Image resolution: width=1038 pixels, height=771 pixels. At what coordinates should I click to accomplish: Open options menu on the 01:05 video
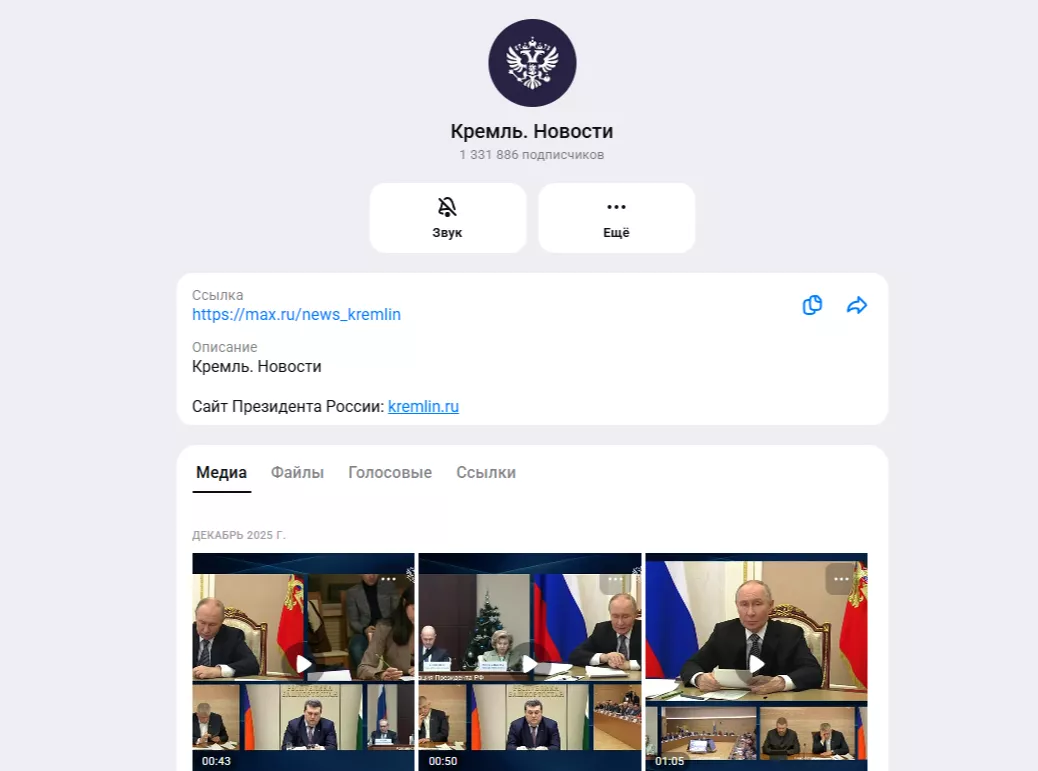841,579
